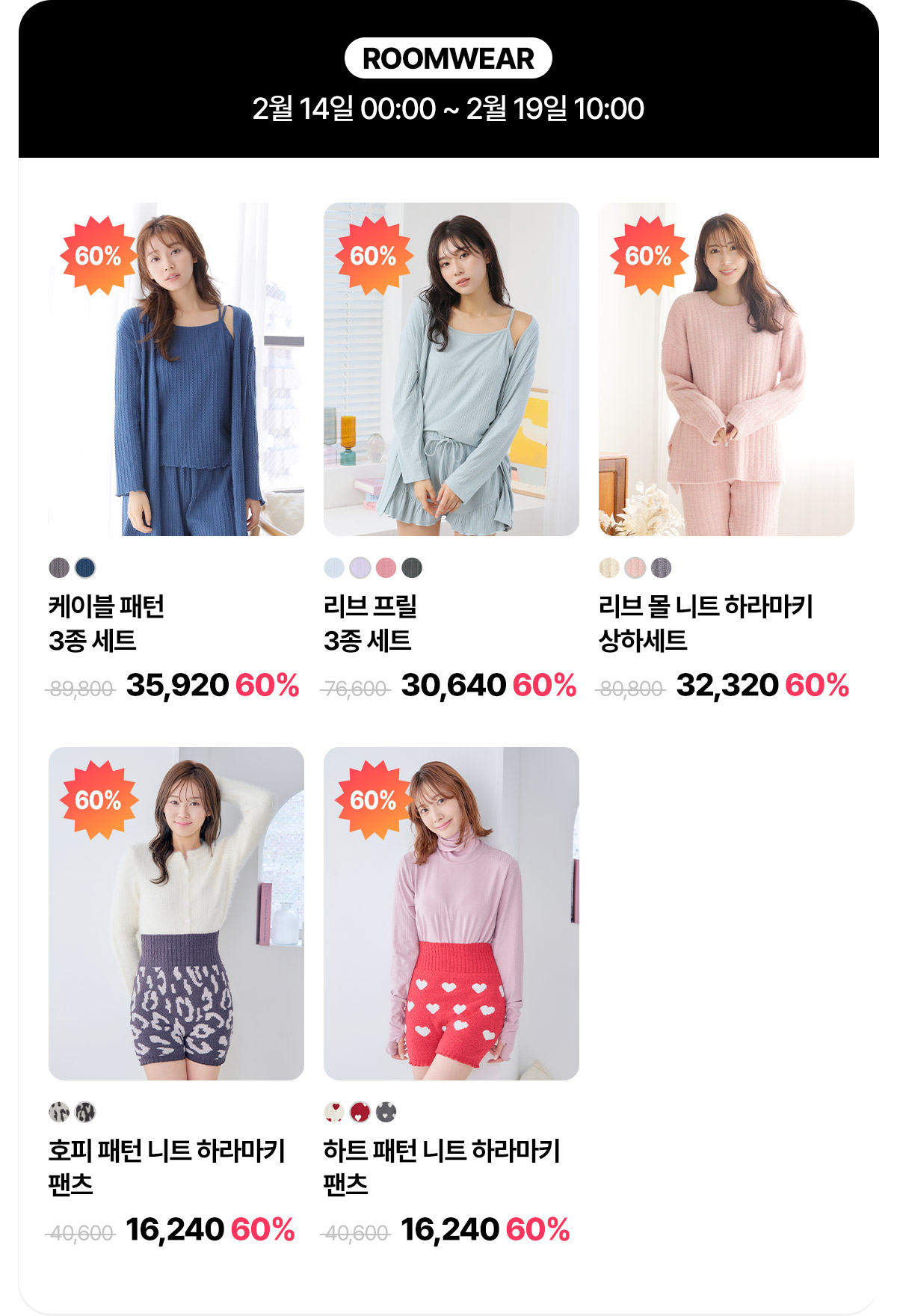View the 리브 프릴 3종 세트 item
The image size is (897, 1316).
tap(451, 369)
